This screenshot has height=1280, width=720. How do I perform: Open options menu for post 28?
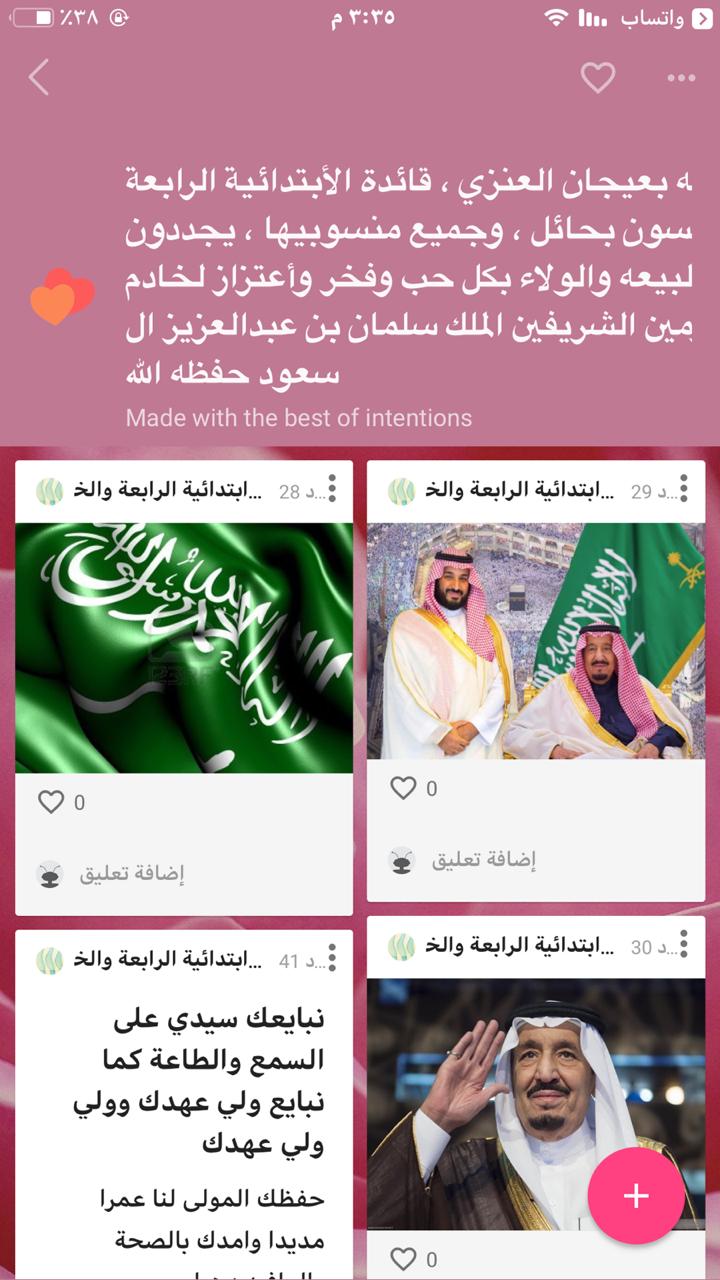coord(332,489)
